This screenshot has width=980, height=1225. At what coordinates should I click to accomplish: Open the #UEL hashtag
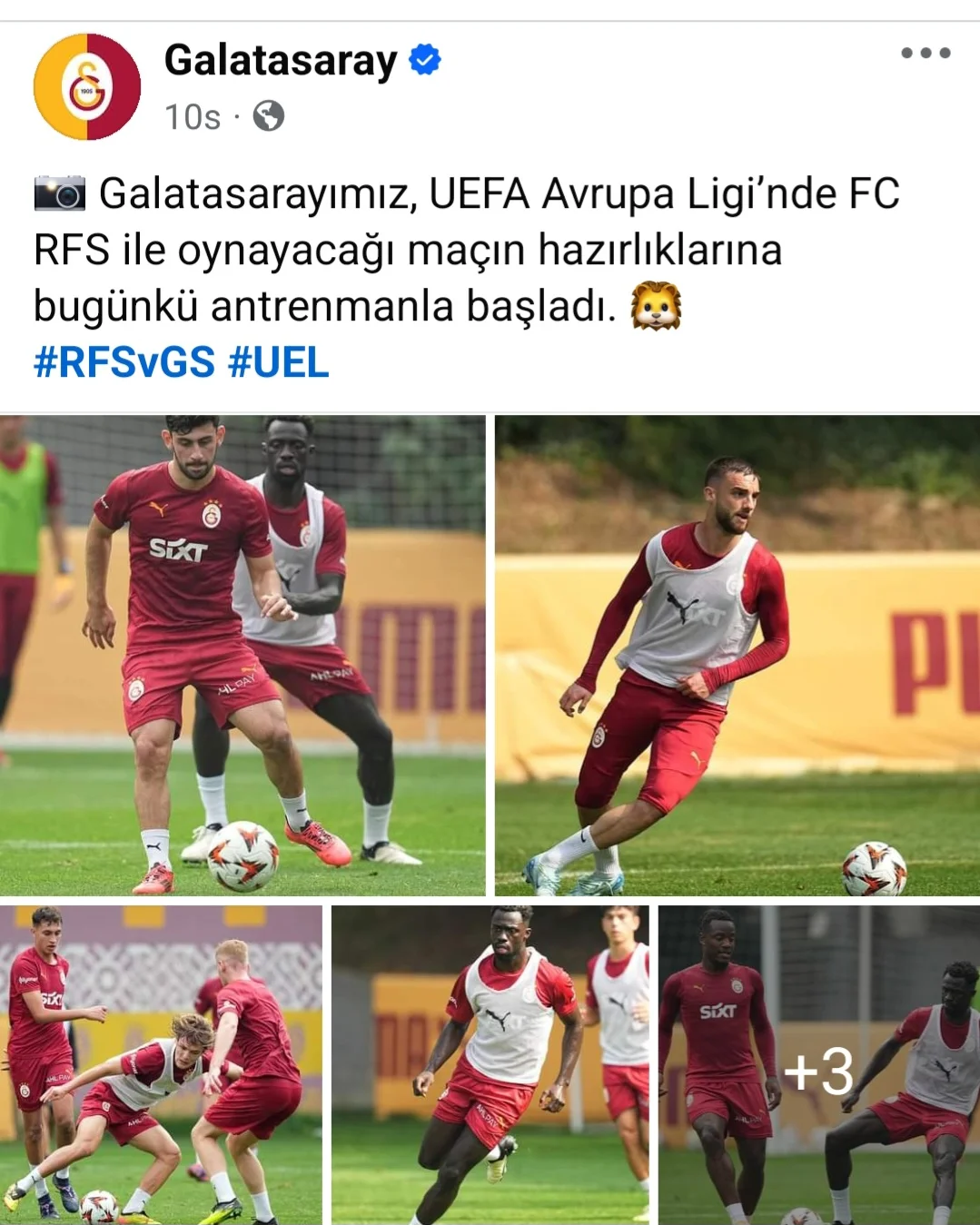[279, 362]
